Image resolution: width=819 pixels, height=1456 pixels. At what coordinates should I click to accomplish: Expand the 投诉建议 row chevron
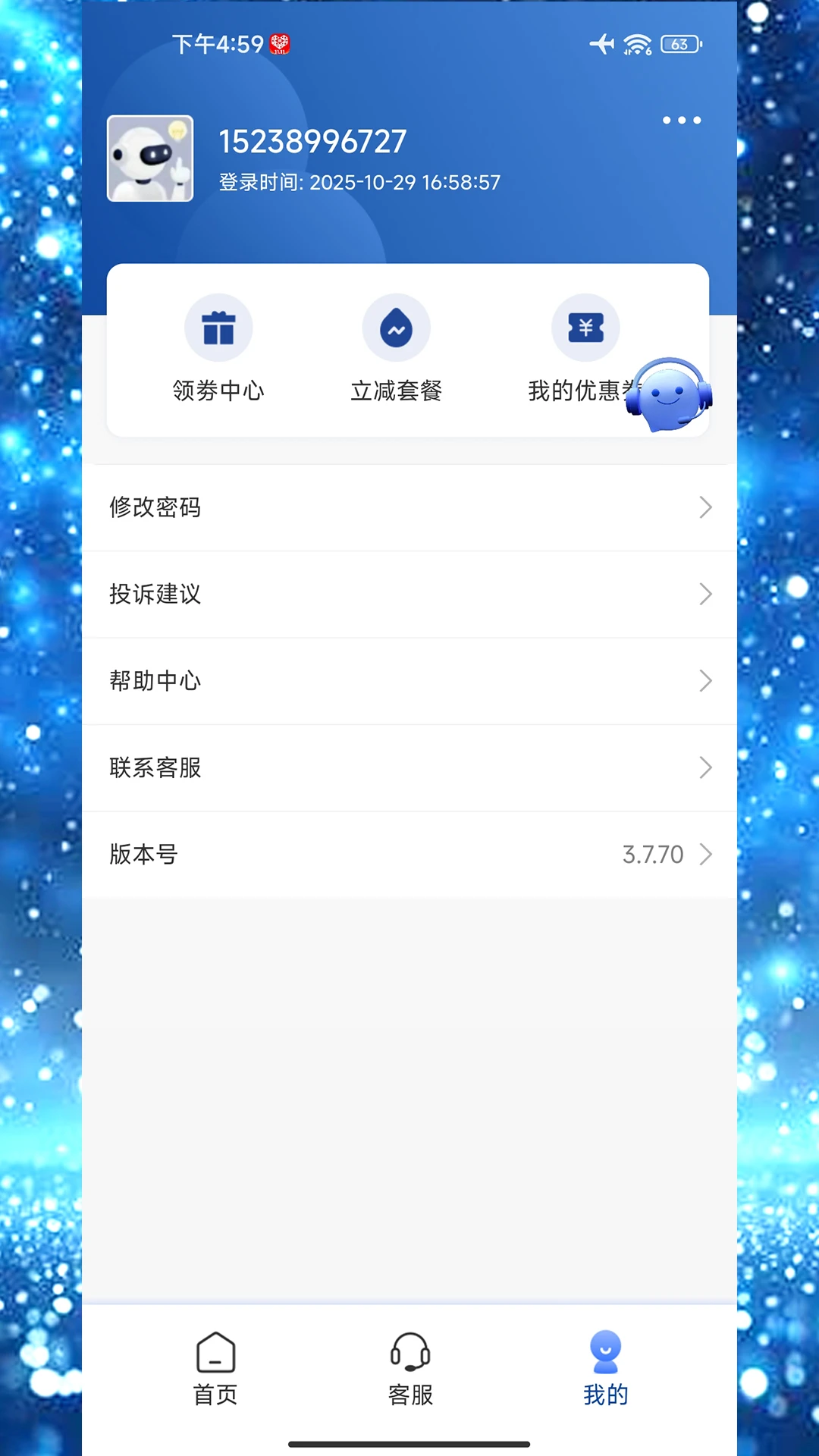click(x=705, y=594)
